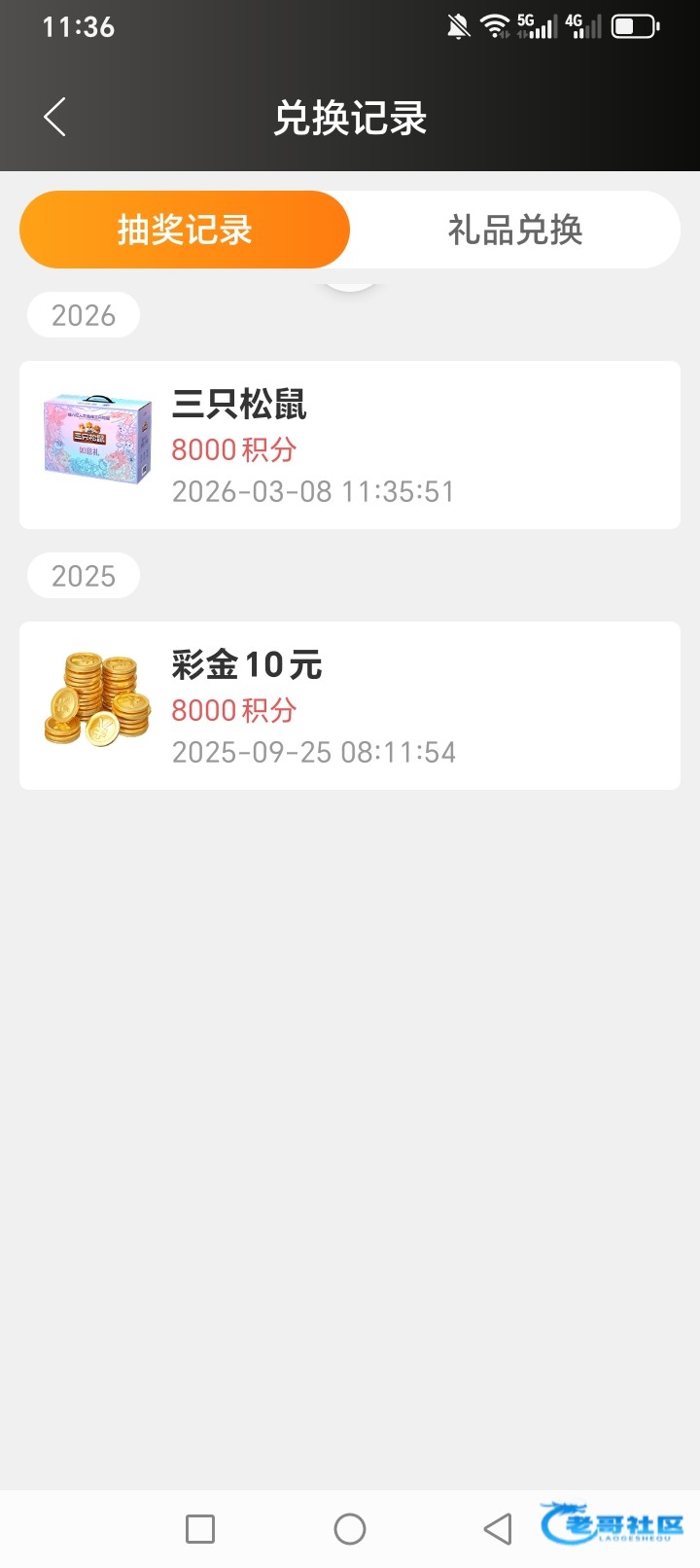Open the 彩金10元 prize record
This screenshot has height=1568, width=700.
click(x=350, y=706)
